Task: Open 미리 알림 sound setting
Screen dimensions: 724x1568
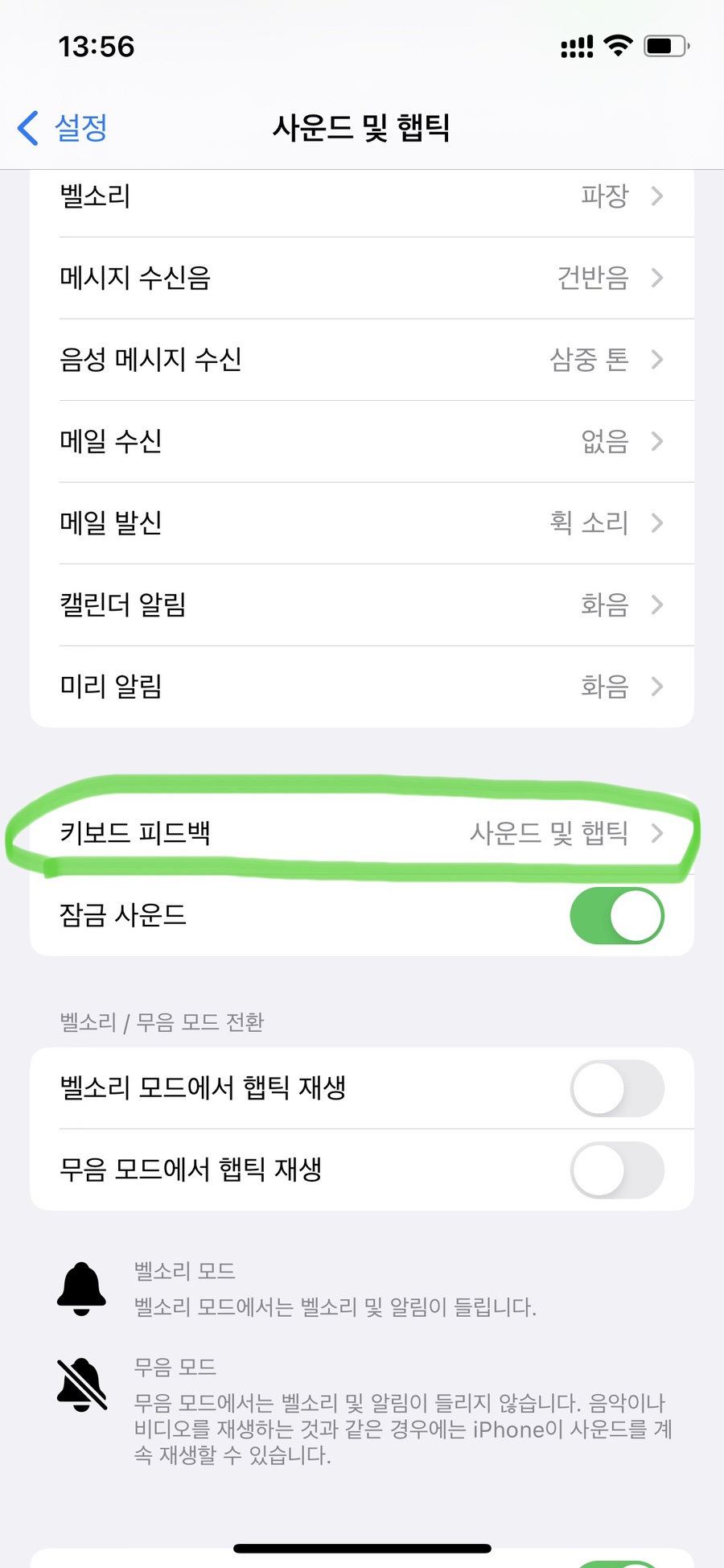Action: [x=362, y=687]
